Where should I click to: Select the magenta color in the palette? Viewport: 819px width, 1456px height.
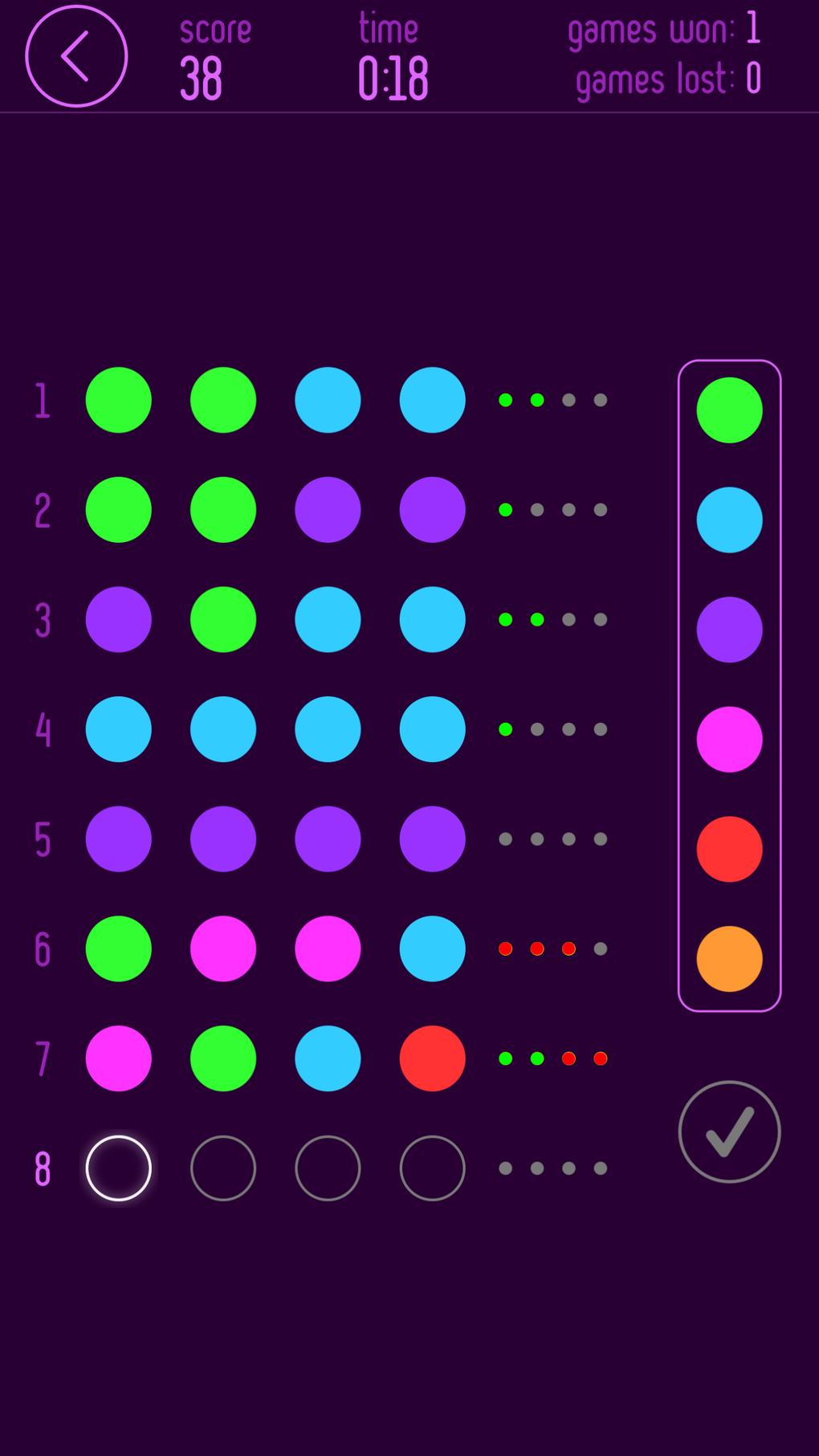click(729, 740)
